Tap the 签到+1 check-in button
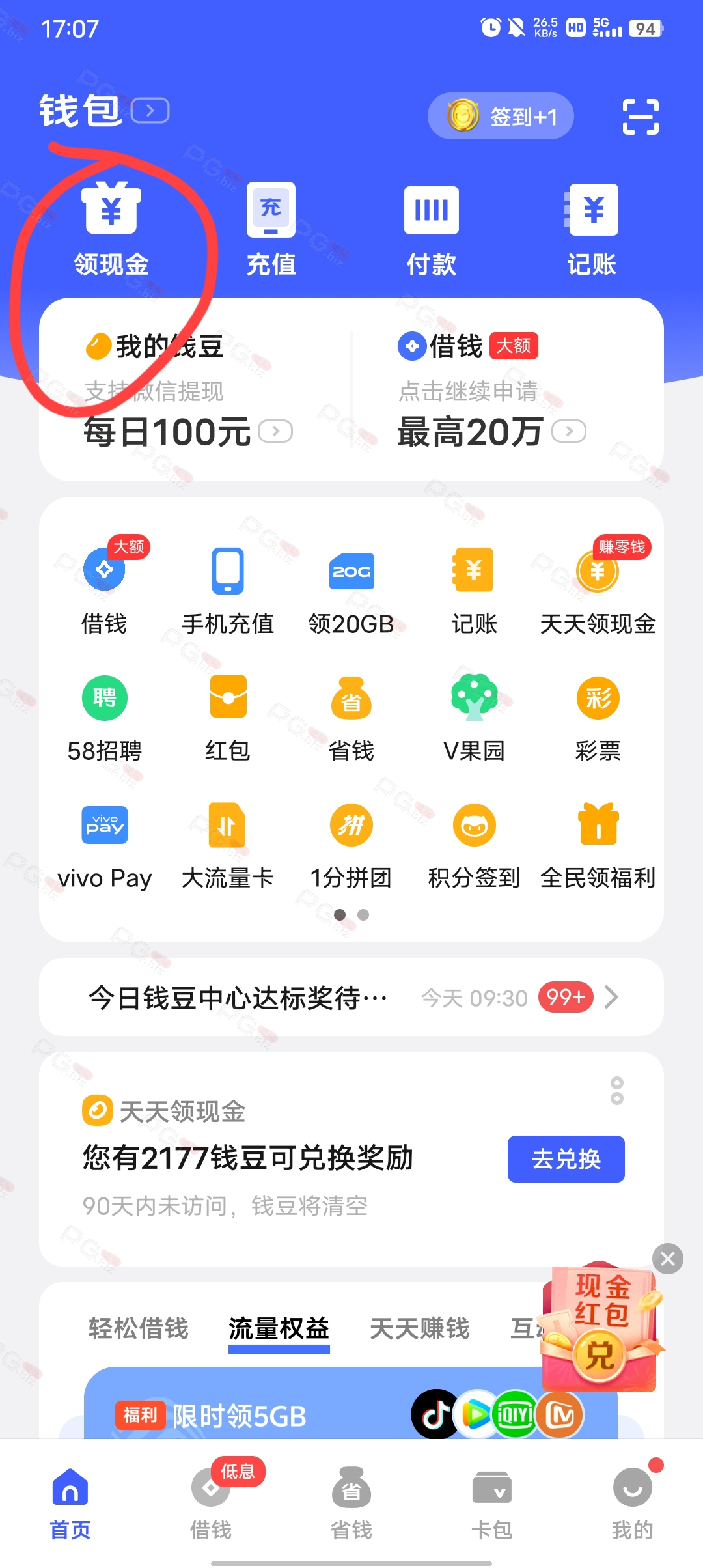 pos(501,116)
